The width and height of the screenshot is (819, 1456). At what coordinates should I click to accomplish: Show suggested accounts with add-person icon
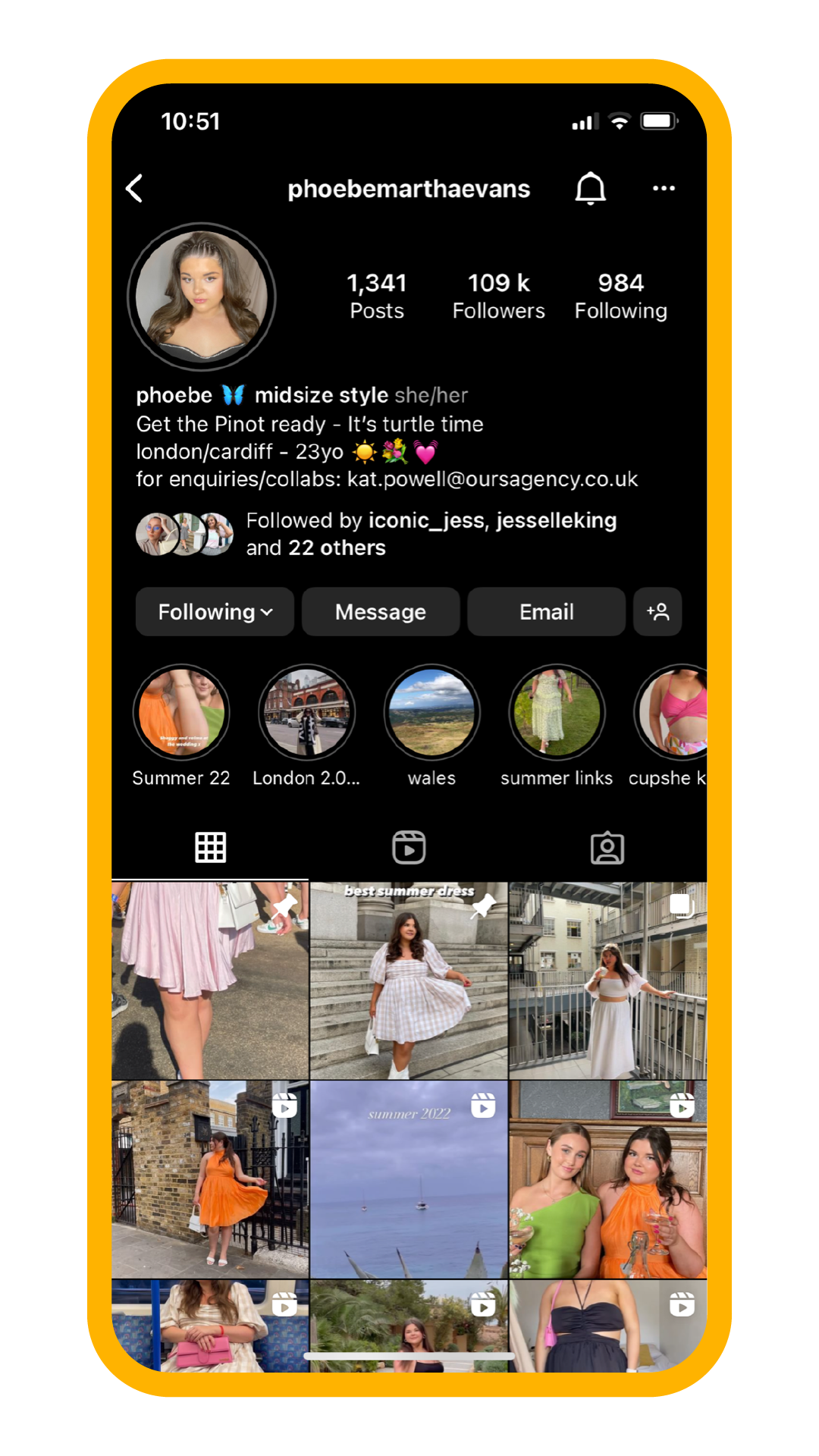point(657,612)
